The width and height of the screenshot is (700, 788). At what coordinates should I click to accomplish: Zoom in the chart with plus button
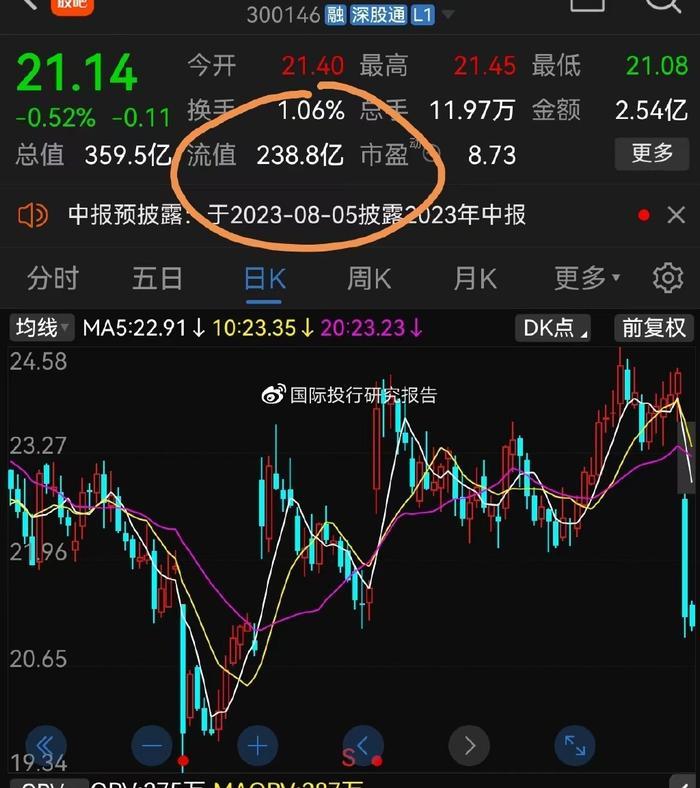(x=258, y=746)
